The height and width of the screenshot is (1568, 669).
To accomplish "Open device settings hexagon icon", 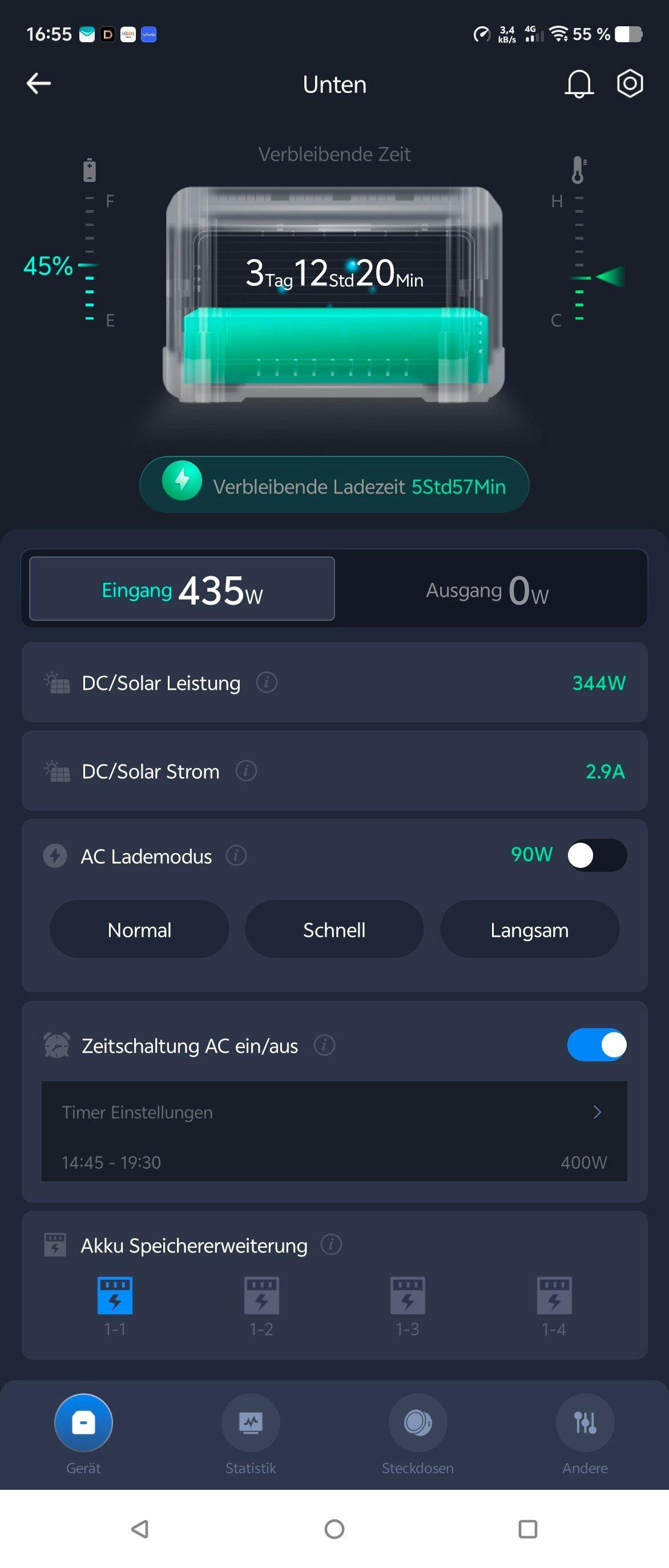I will 630,83.
